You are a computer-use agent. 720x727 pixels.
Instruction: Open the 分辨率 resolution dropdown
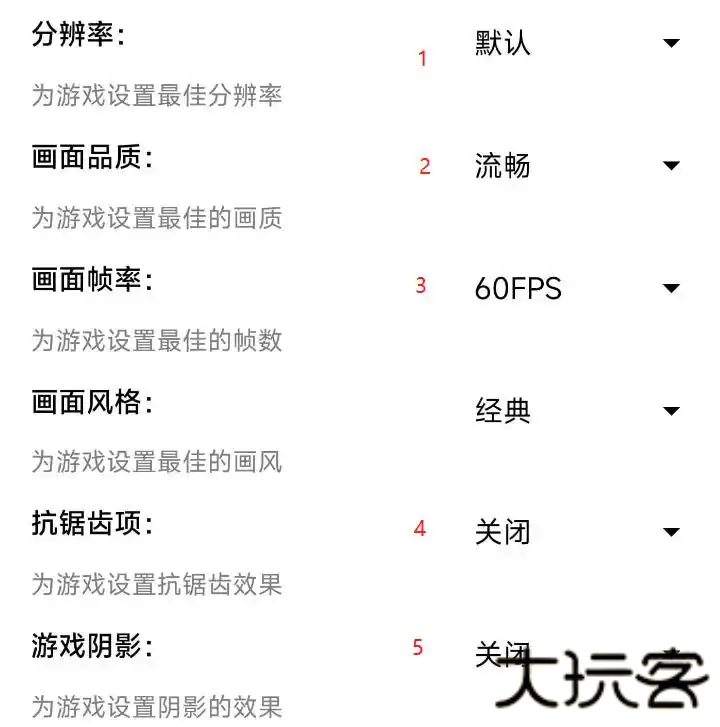click(671, 44)
